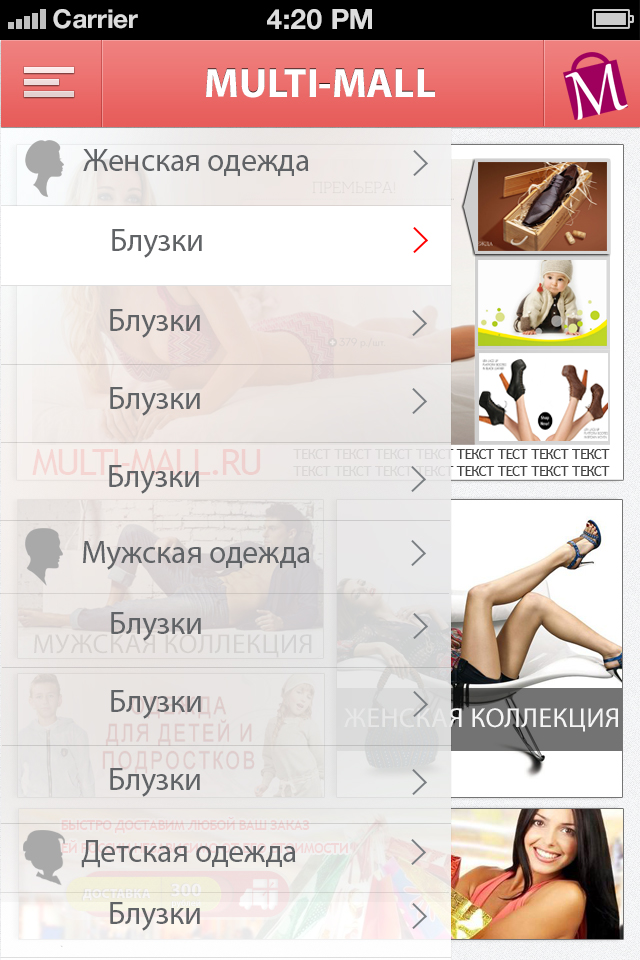The image size is (640, 960).
Task: Open the heeled boots thumbnail
Action: click(x=542, y=396)
